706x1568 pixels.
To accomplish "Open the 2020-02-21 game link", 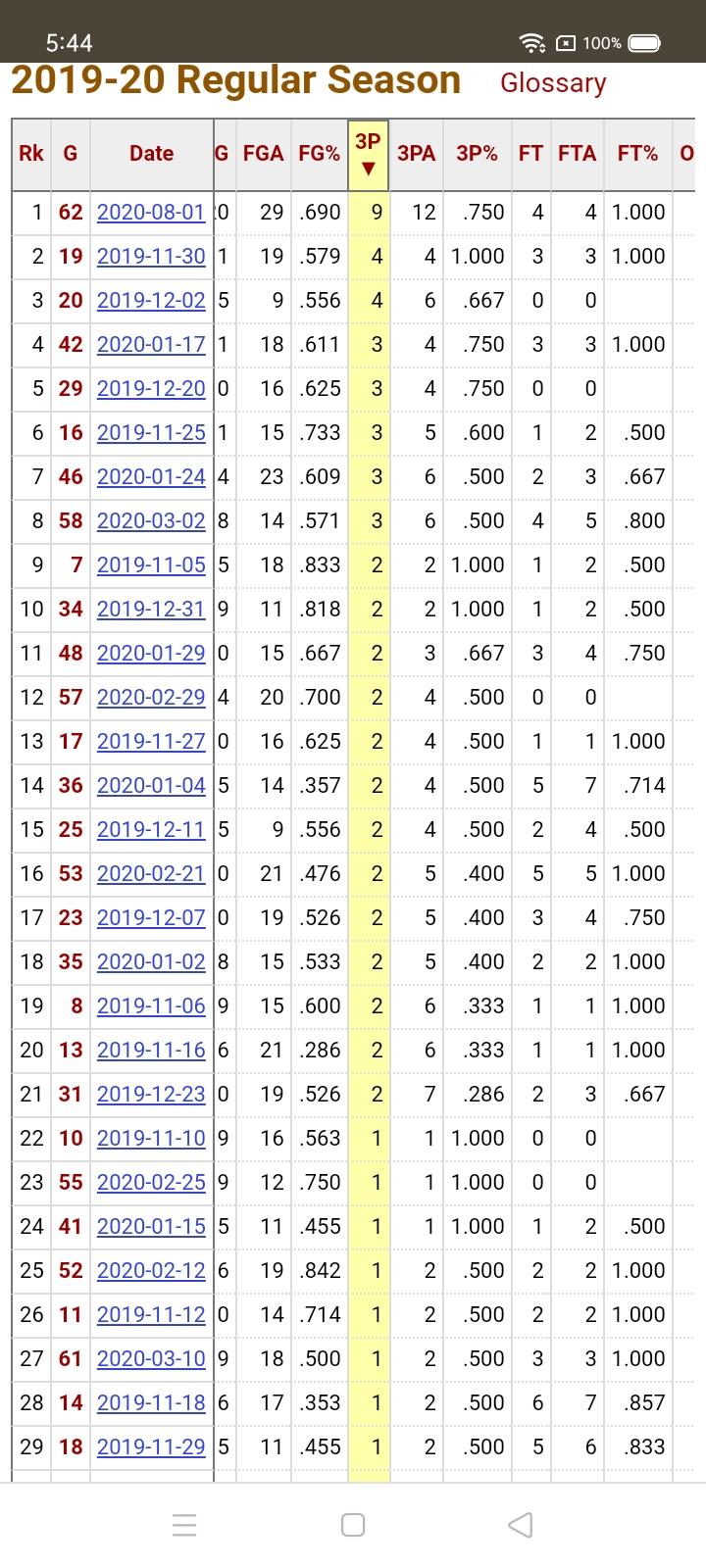I will tap(151, 873).
